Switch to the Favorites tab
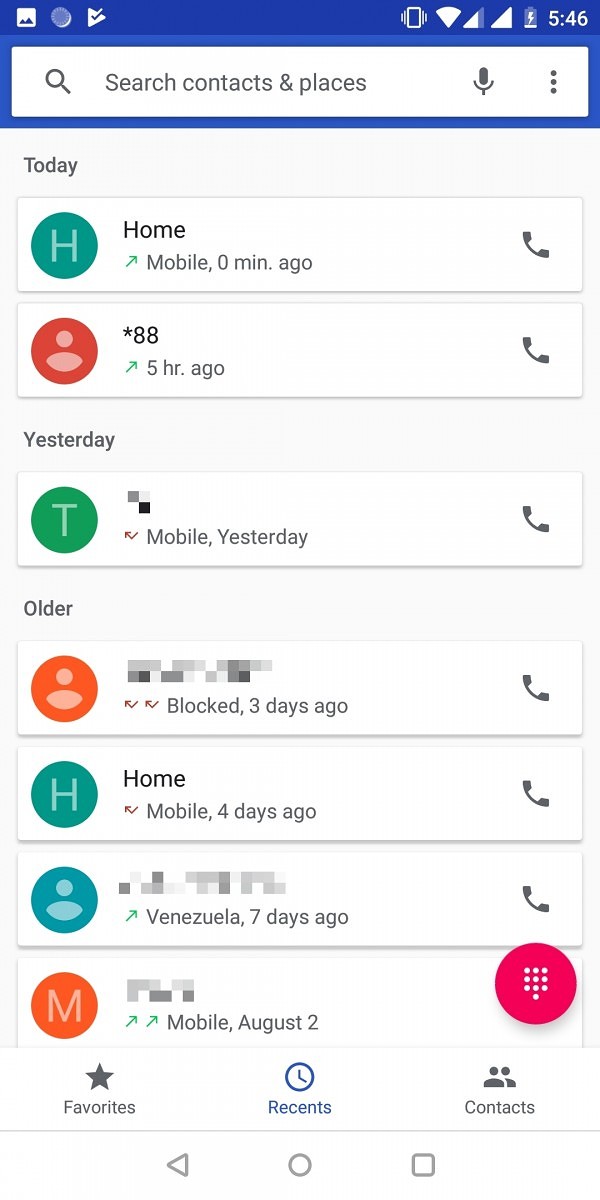The image size is (600, 1200). (x=99, y=1089)
